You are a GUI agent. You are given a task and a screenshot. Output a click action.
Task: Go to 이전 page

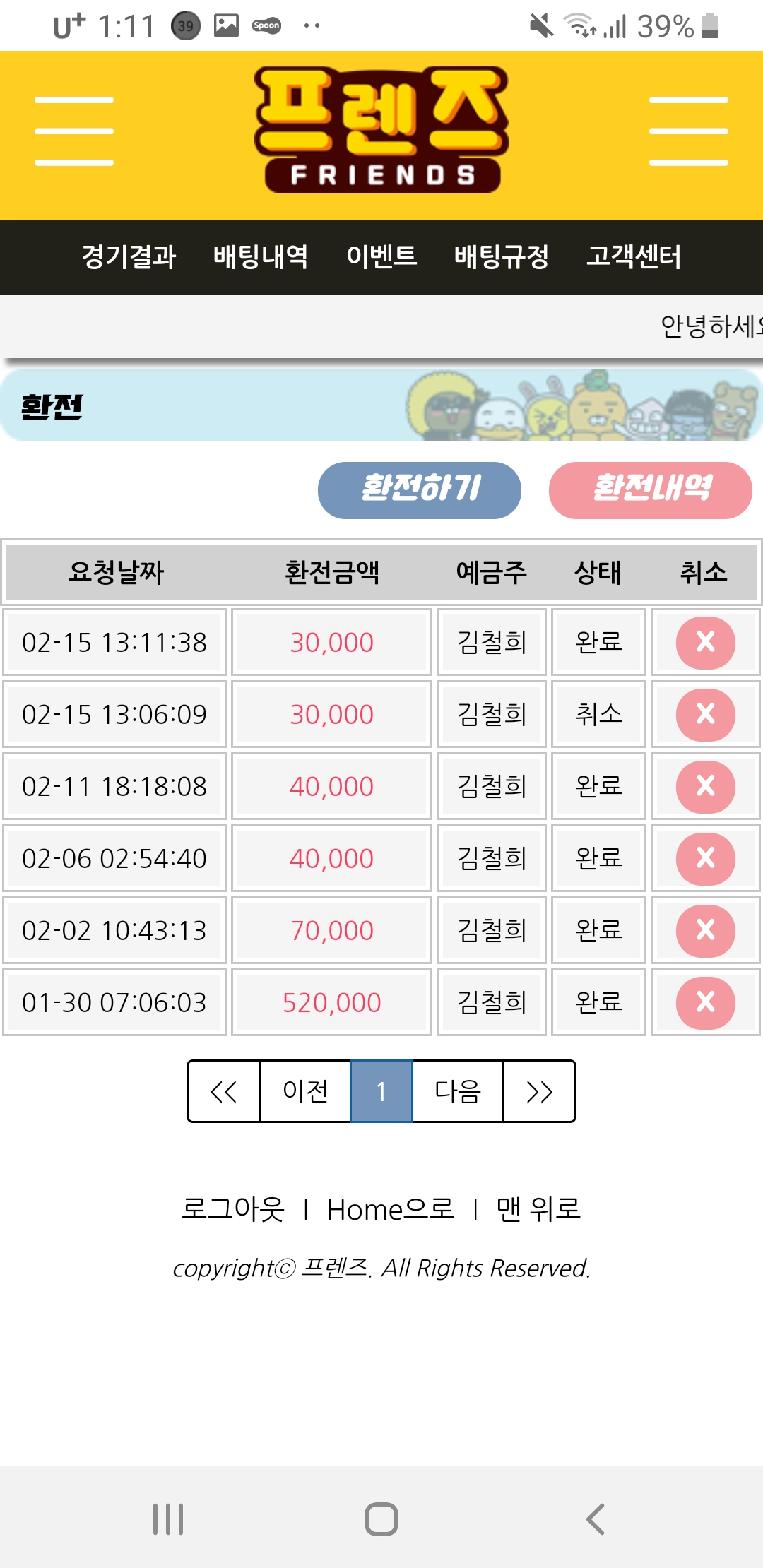305,1091
